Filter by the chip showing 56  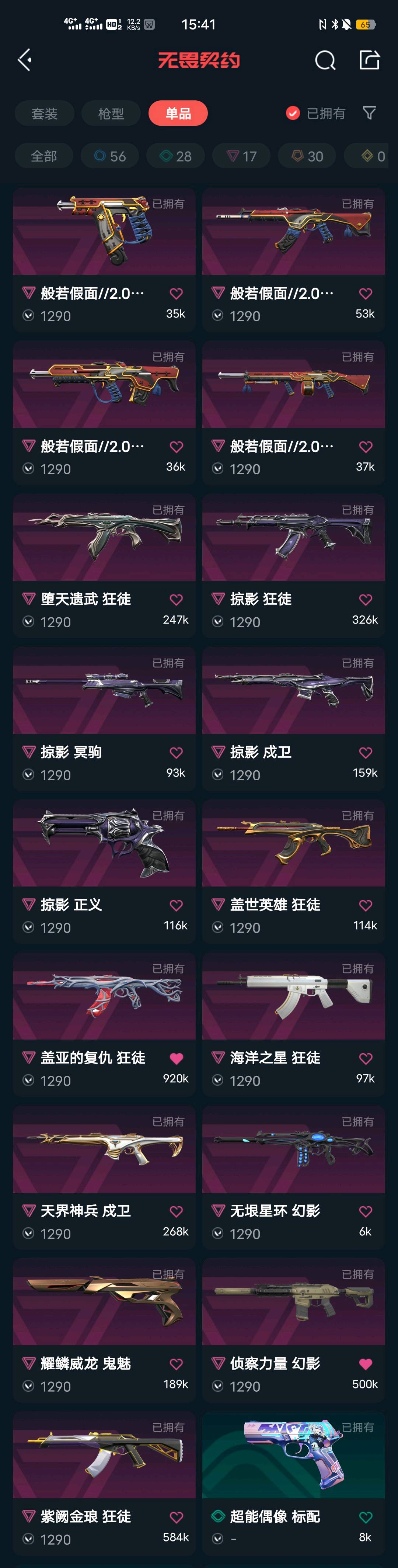(x=110, y=156)
